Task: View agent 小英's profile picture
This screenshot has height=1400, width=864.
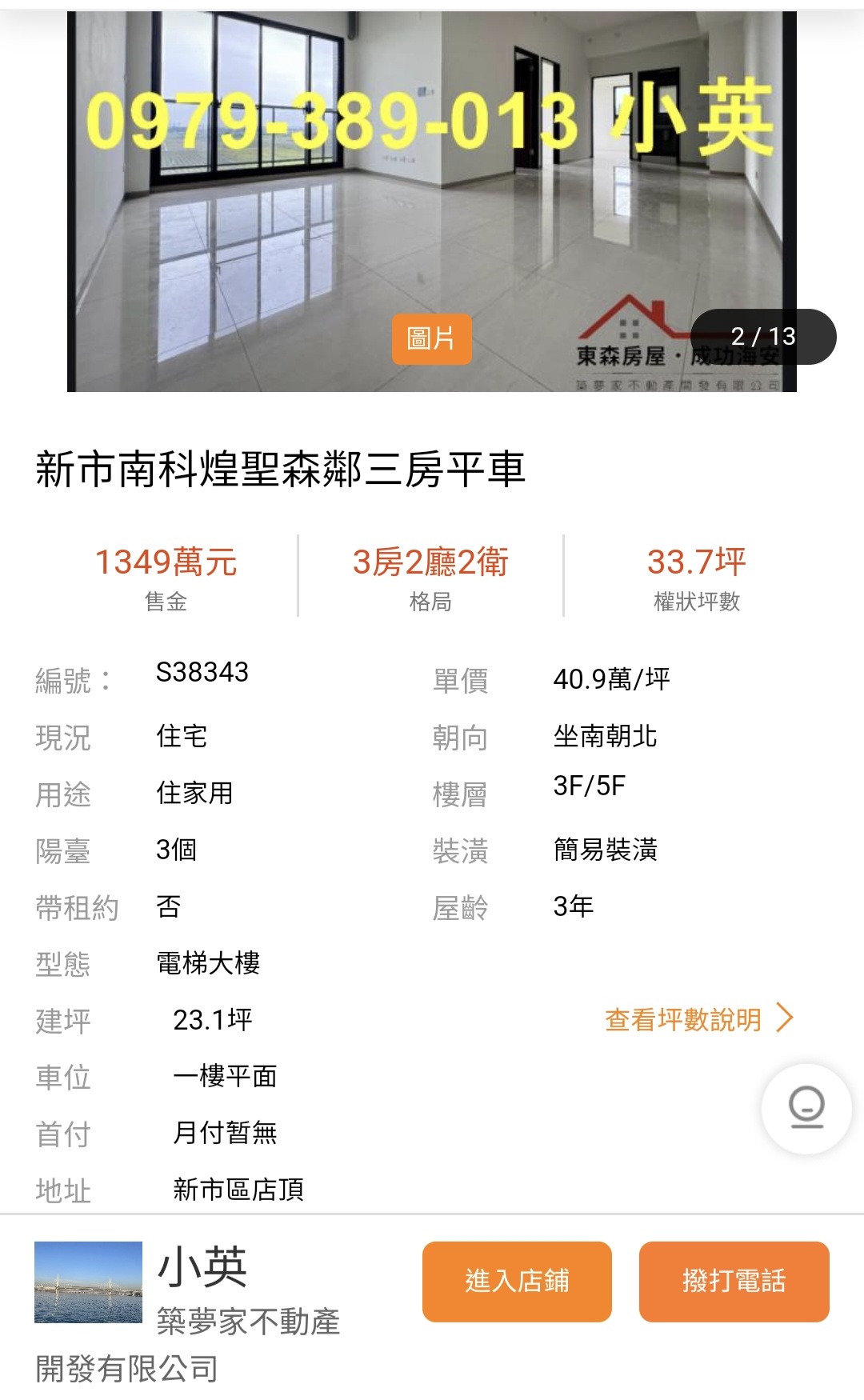Action: tap(88, 1282)
